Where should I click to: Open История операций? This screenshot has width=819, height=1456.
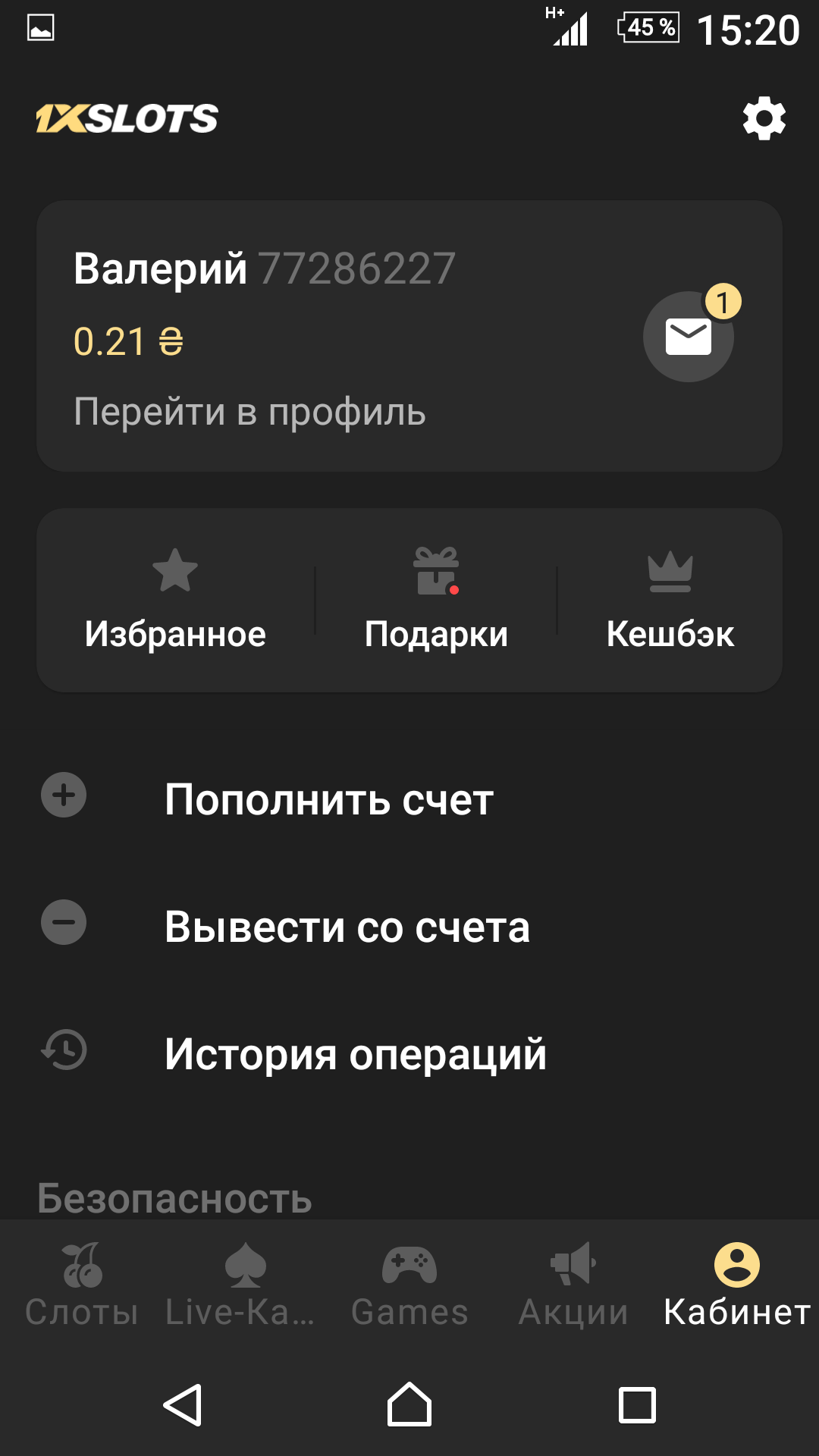click(409, 1053)
